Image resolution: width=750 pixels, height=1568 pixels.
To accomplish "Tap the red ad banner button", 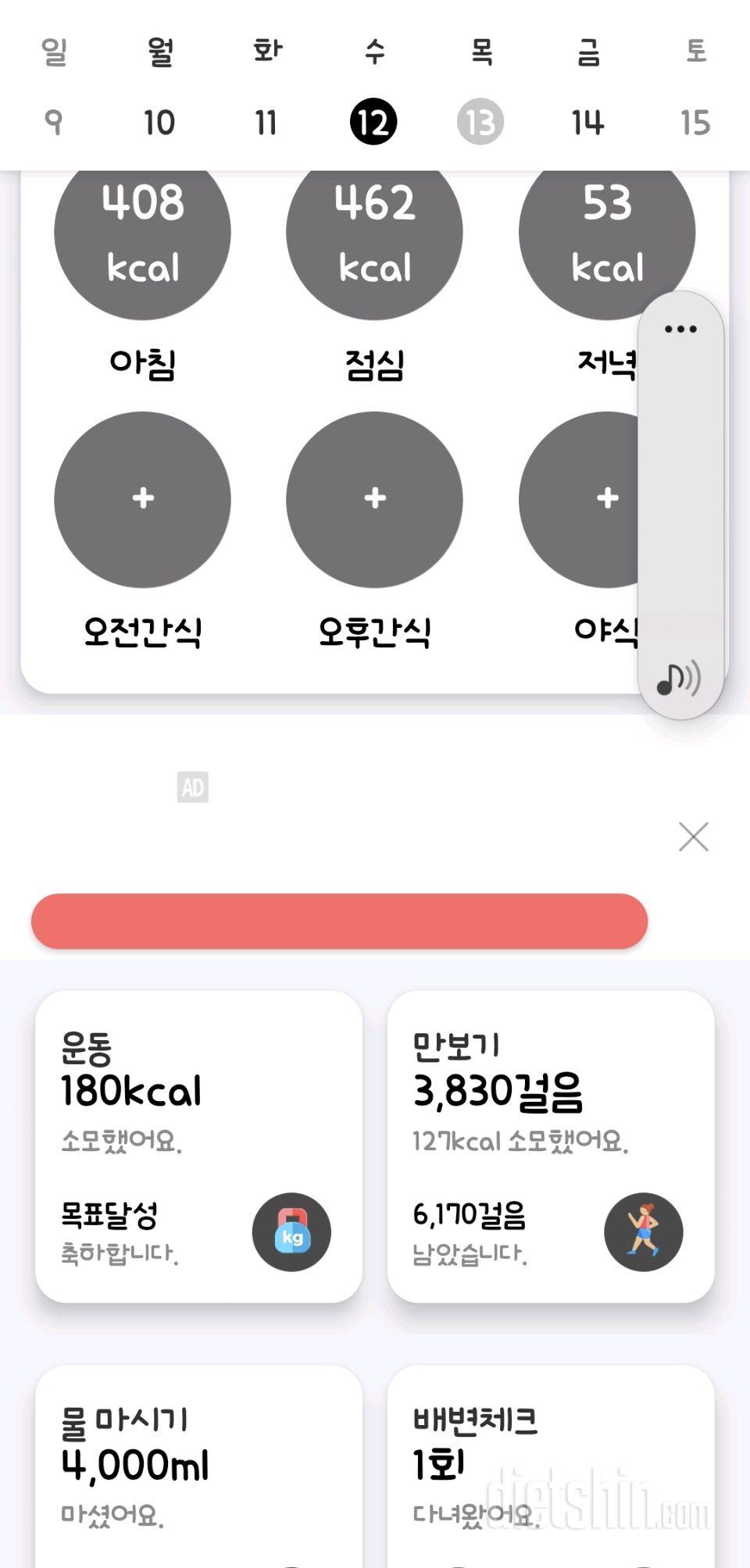I will (339, 921).
